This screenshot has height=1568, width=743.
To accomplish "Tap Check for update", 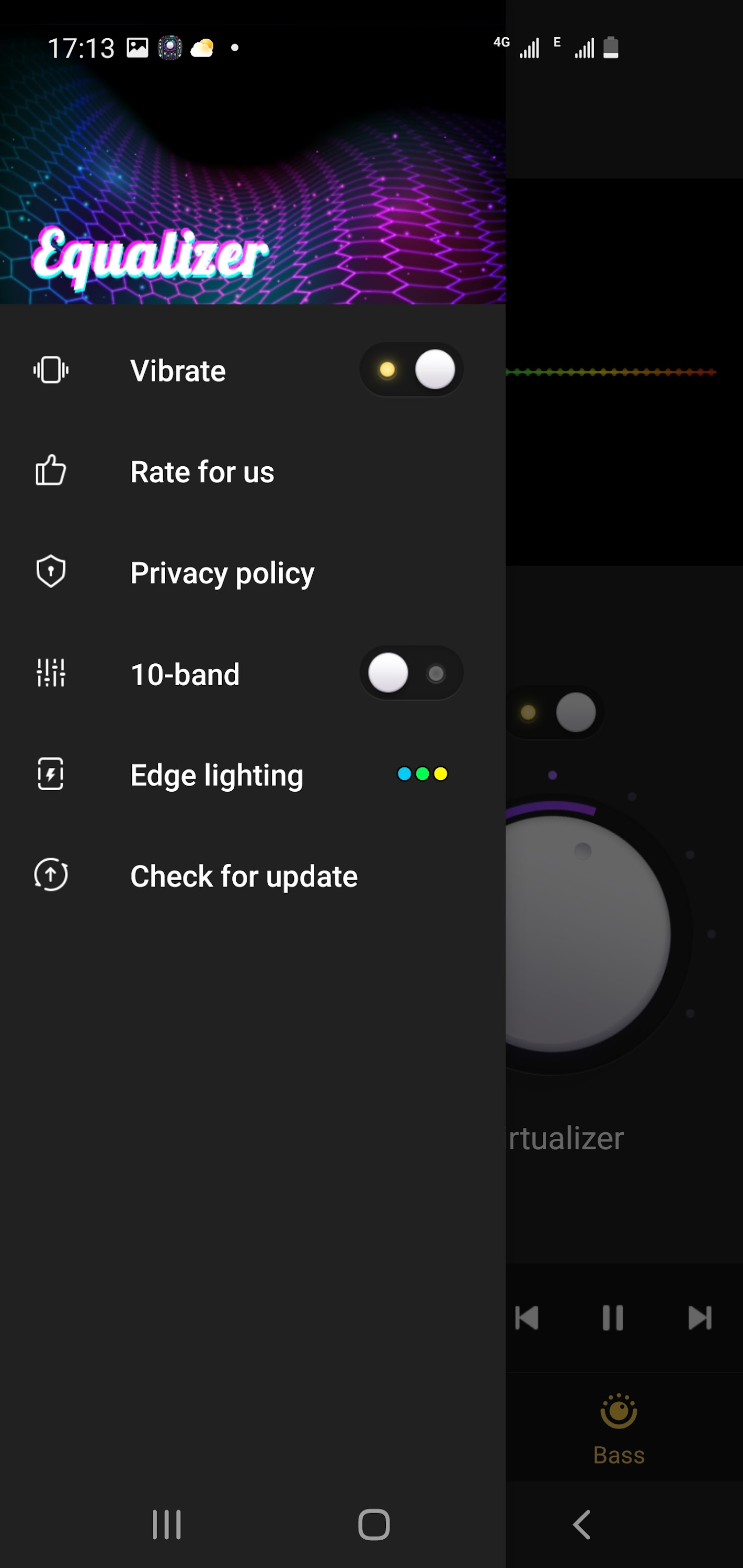I will tap(244, 876).
